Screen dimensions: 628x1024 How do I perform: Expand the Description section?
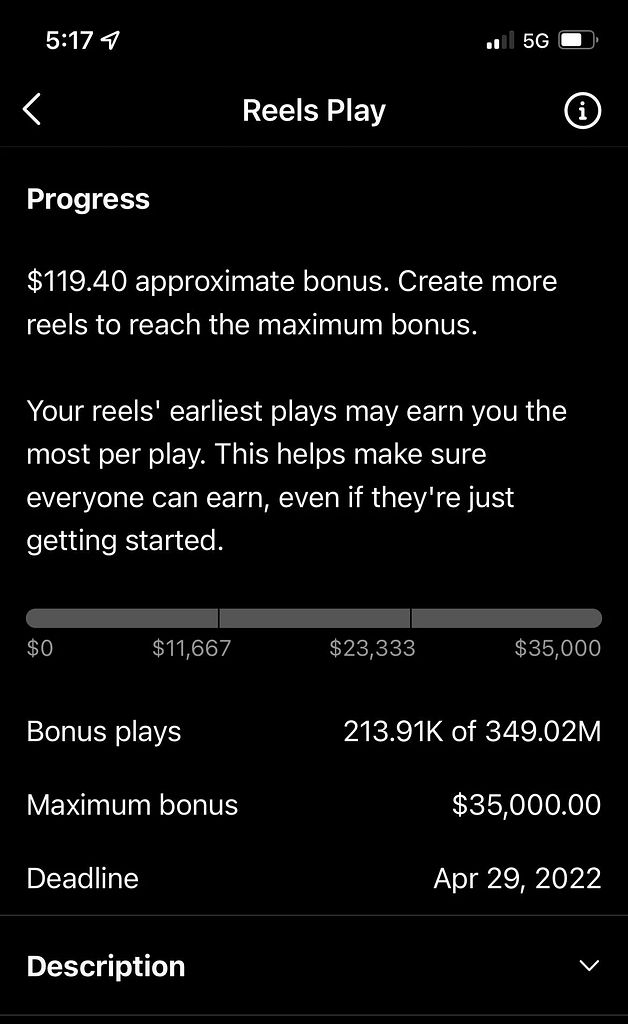point(314,965)
